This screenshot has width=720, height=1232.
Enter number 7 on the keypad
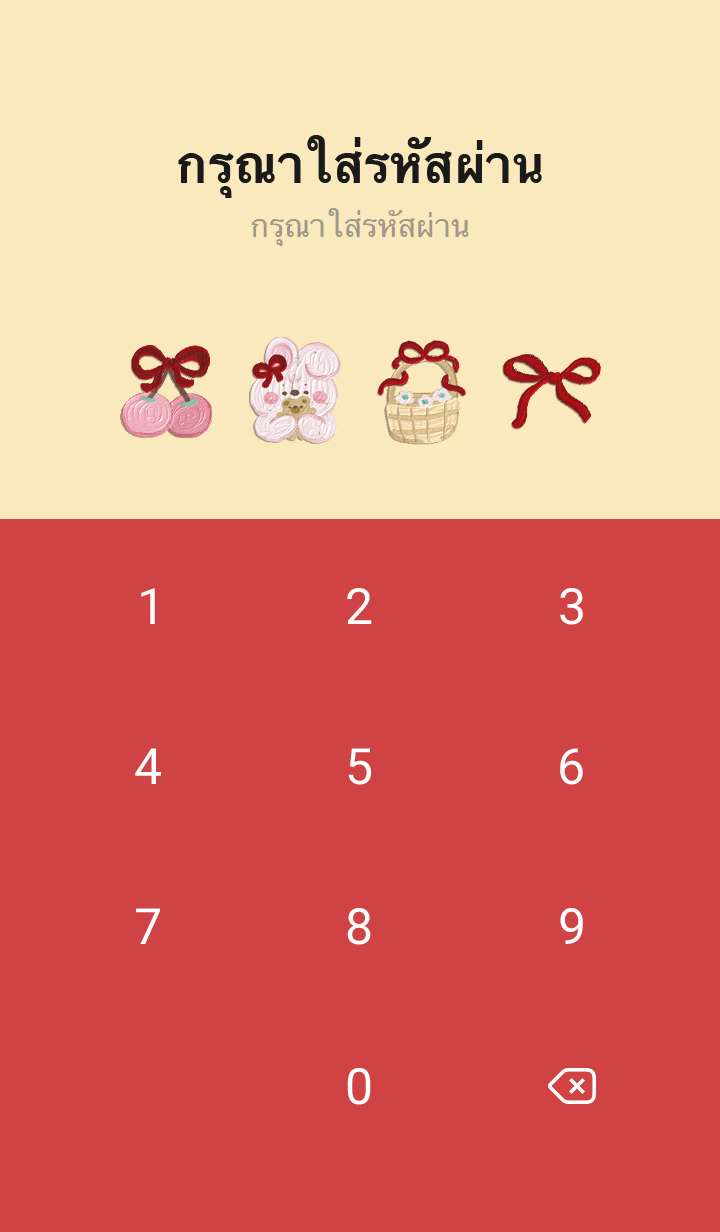tap(148, 927)
